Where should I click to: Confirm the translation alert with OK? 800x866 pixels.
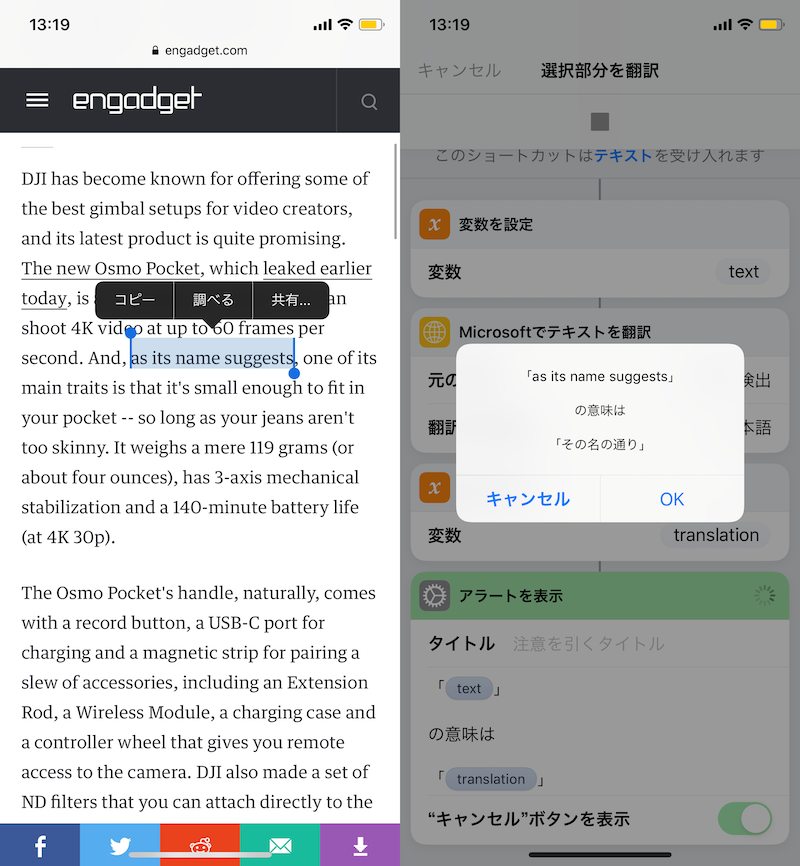click(672, 499)
